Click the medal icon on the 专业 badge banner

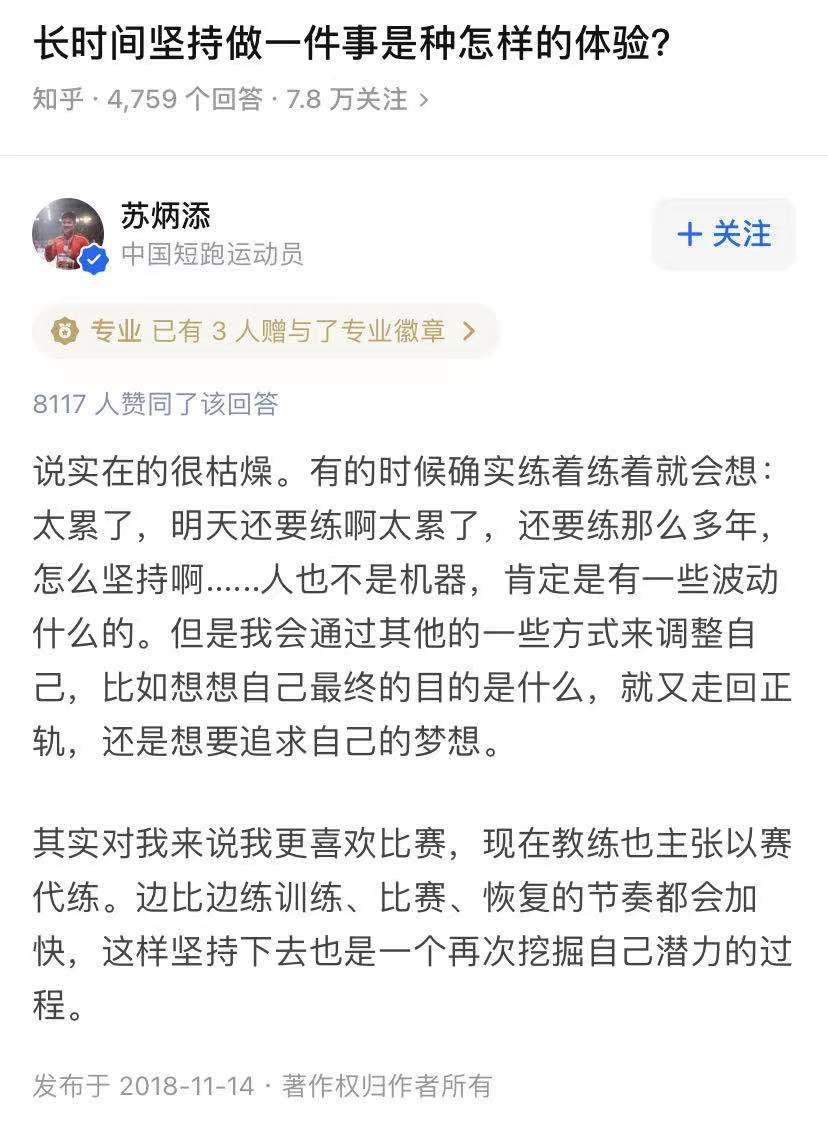point(63,330)
